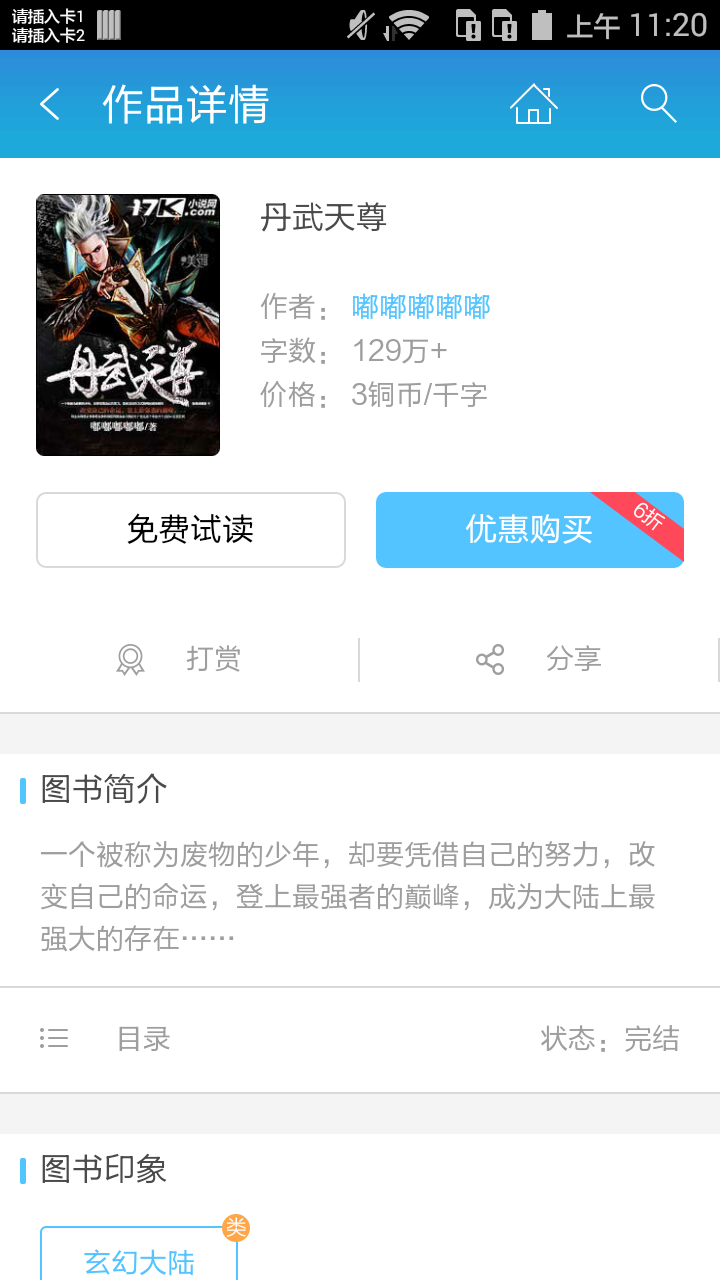The width and height of the screenshot is (720, 1280).
Task: Tap the 类 badge on the tag
Action: coord(236,1228)
